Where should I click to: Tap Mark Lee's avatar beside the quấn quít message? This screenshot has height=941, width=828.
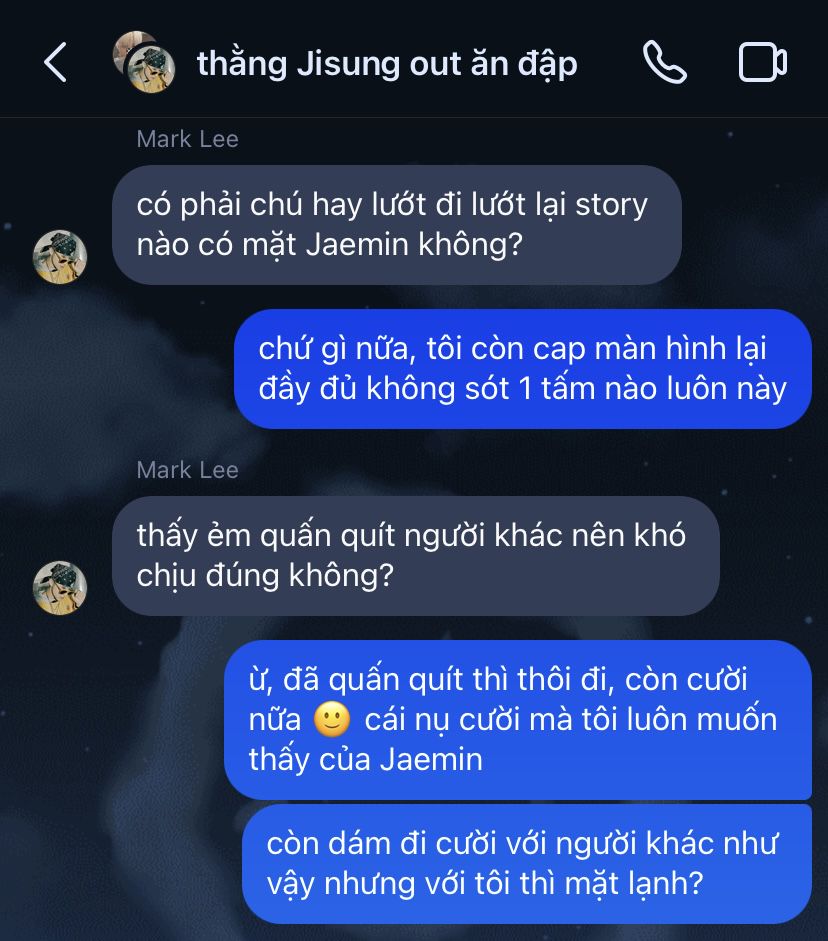60,587
